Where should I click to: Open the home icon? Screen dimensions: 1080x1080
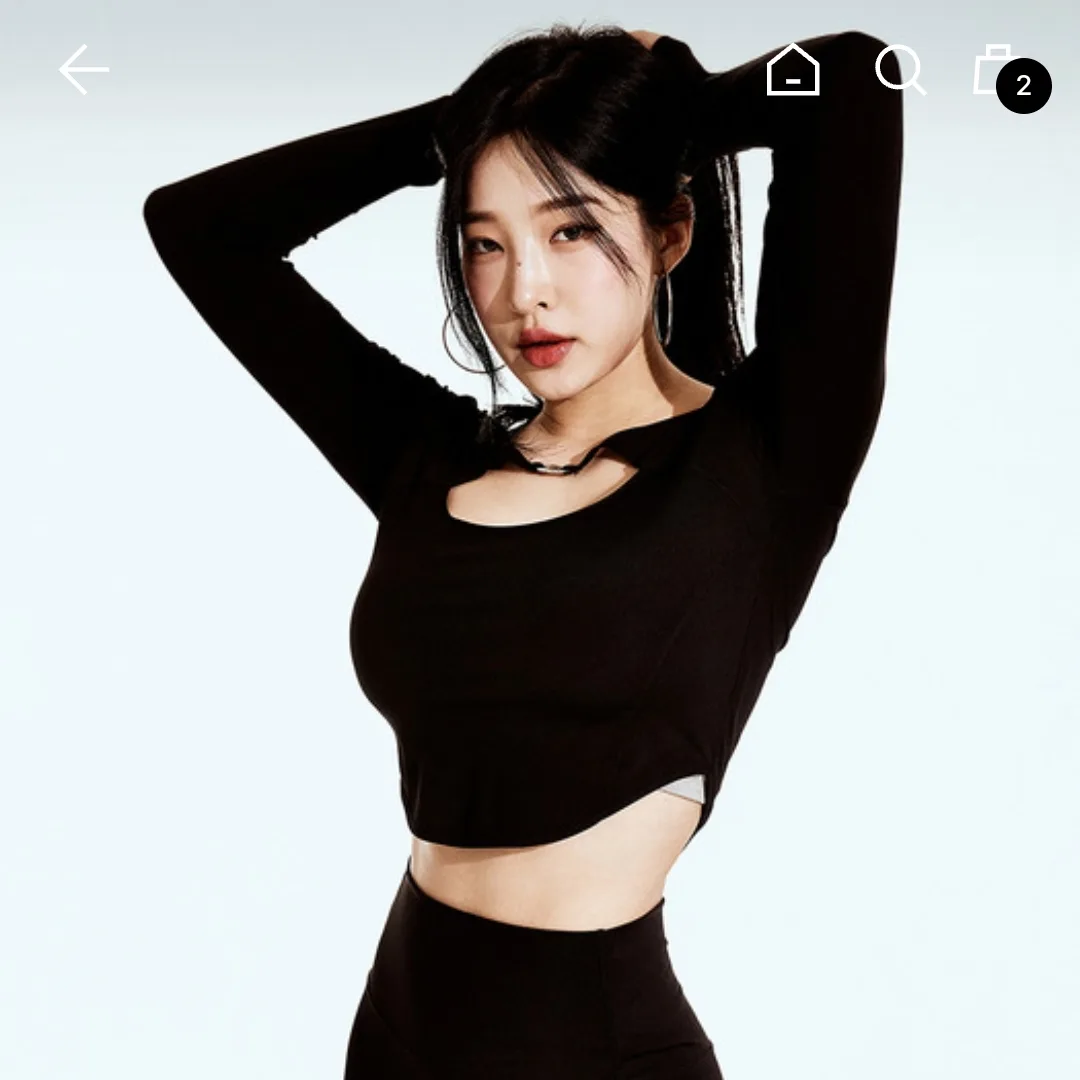pos(793,70)
